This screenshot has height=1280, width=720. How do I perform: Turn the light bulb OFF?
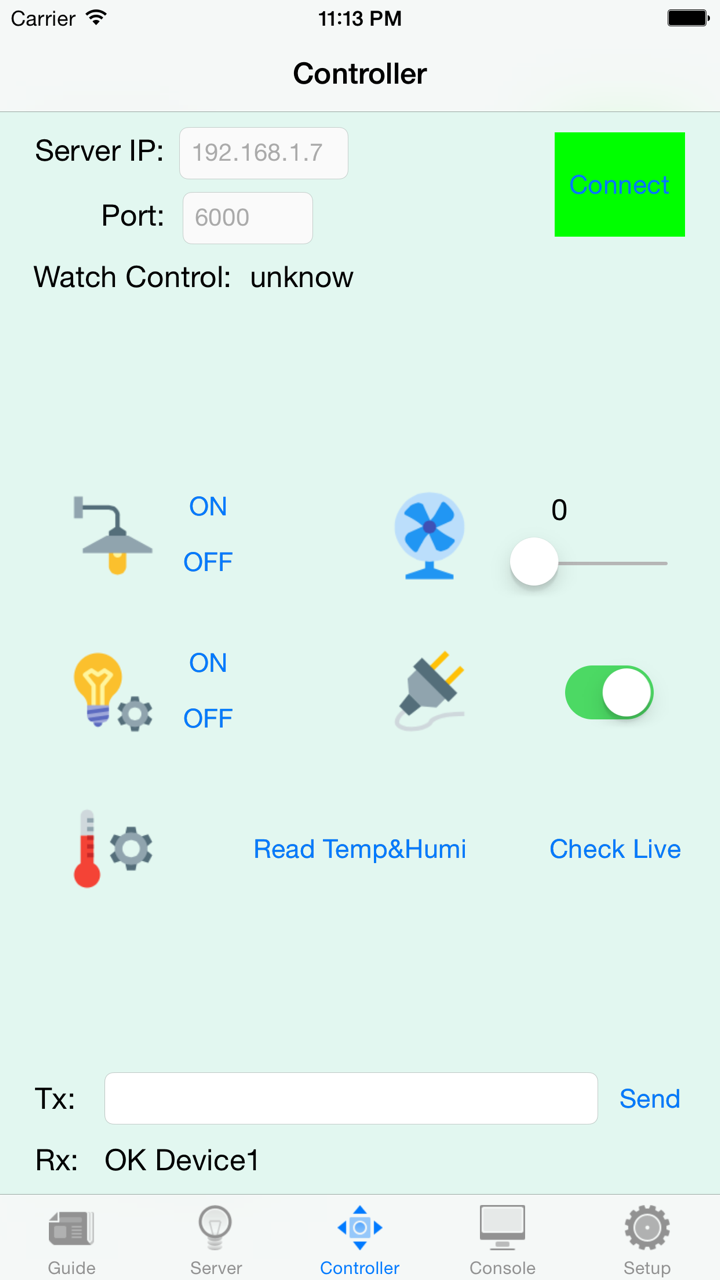click(x=207, y=718)
